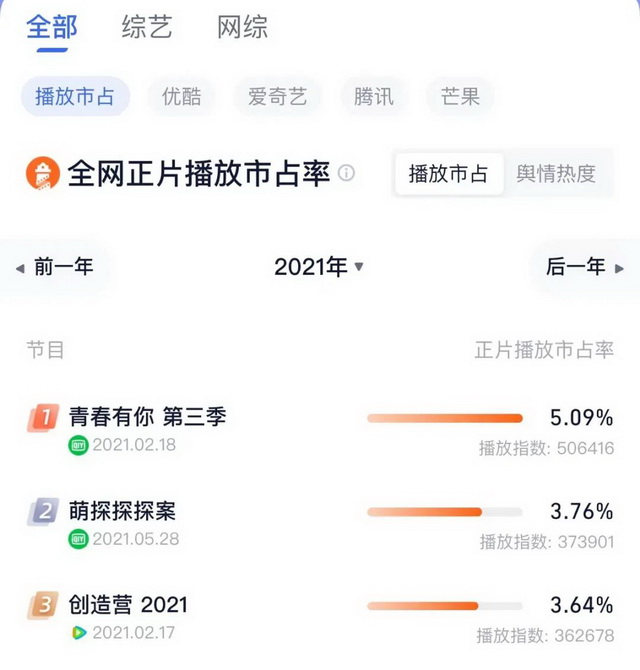Go to 后一年
Viewport: 640px width, 670px height.
point(584,267)
